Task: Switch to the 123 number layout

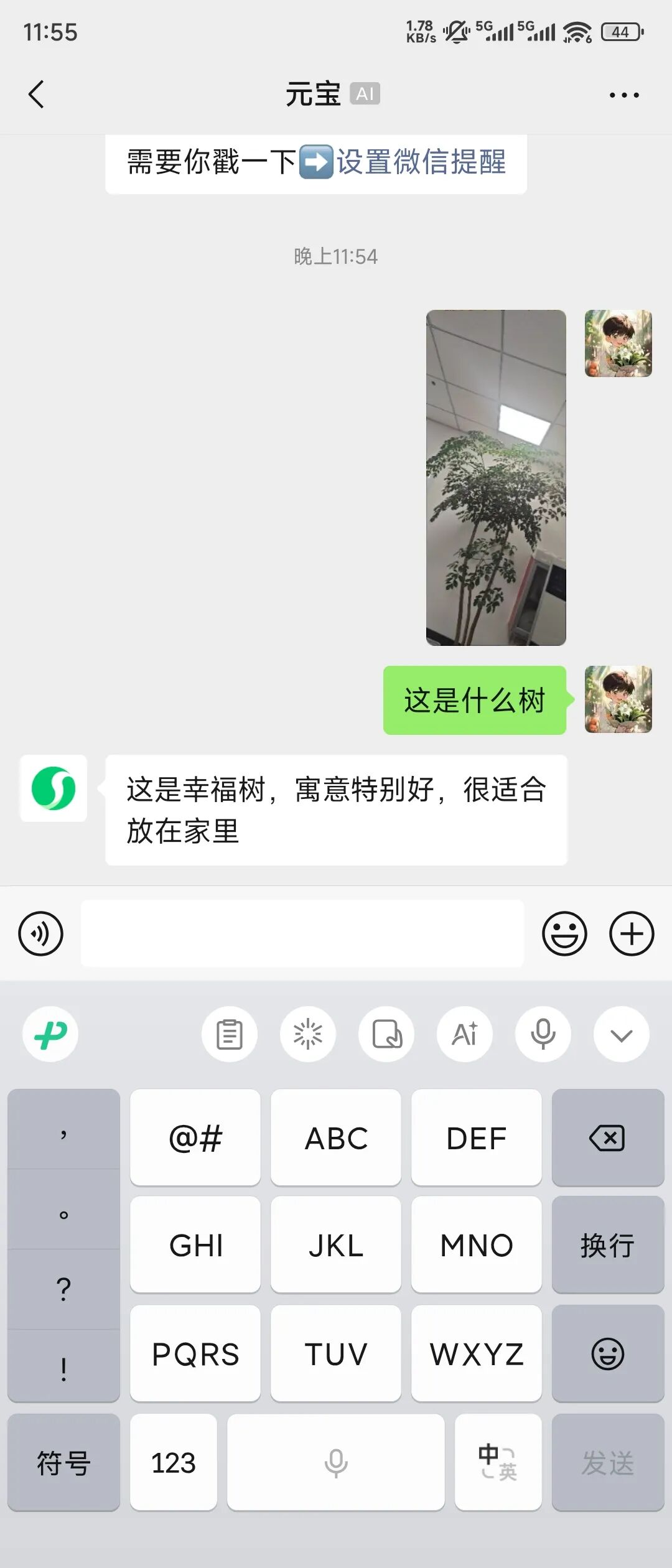Action: point(173,1462)
